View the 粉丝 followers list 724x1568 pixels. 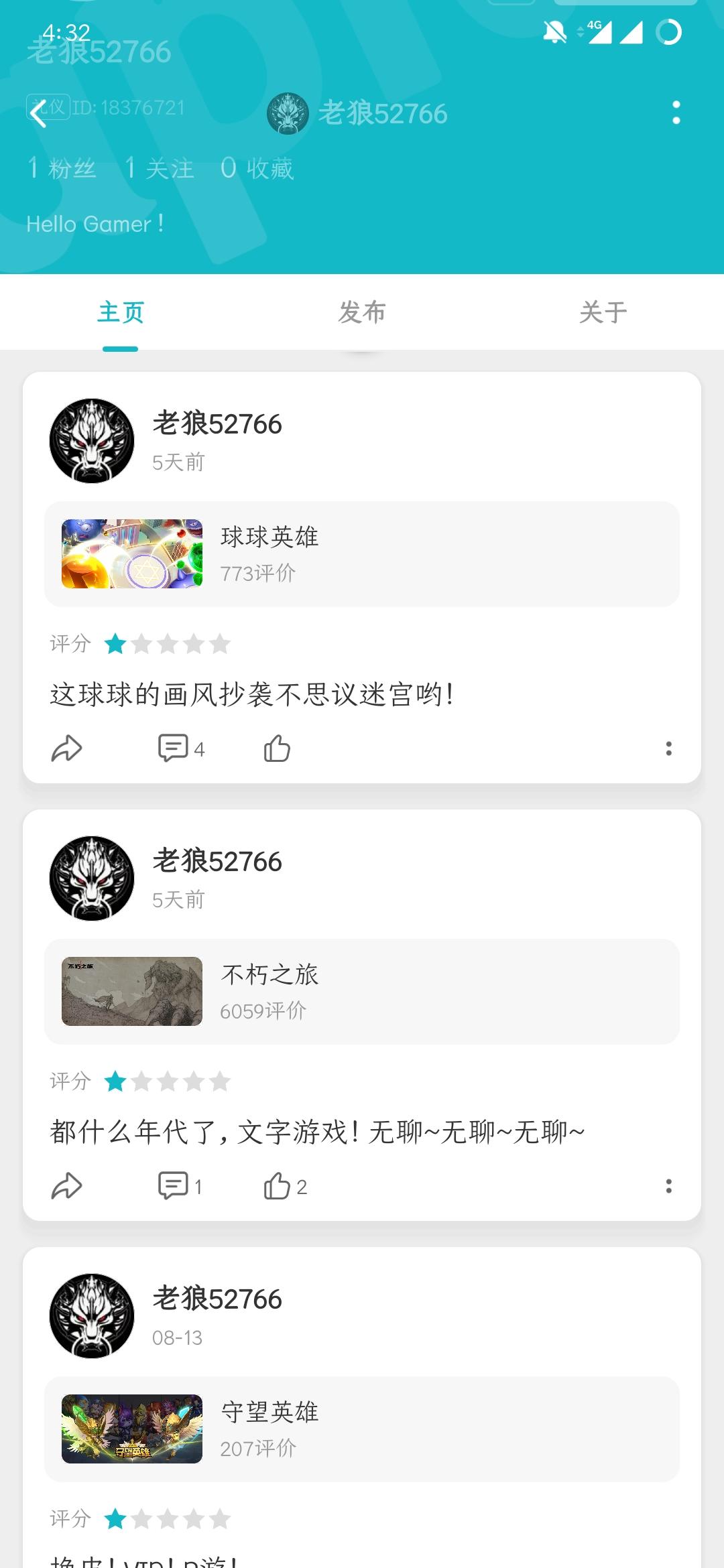pos(62,168)
